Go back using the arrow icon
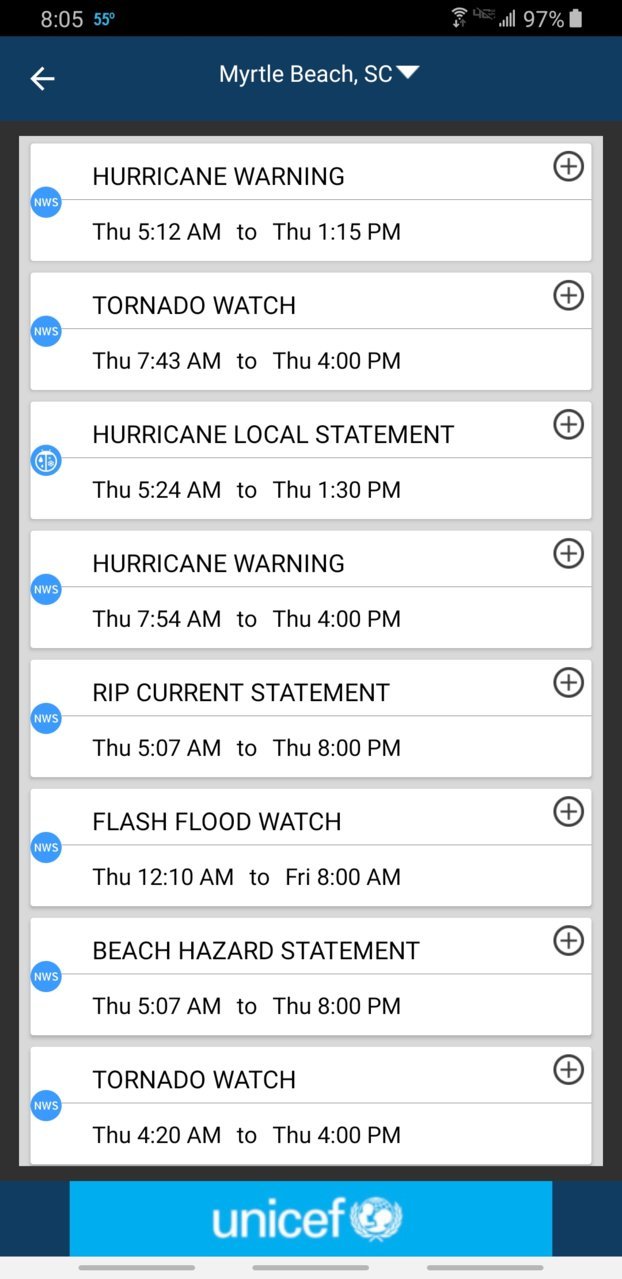The height and width of the screenshot is (1279, 622). click(42, 78)
